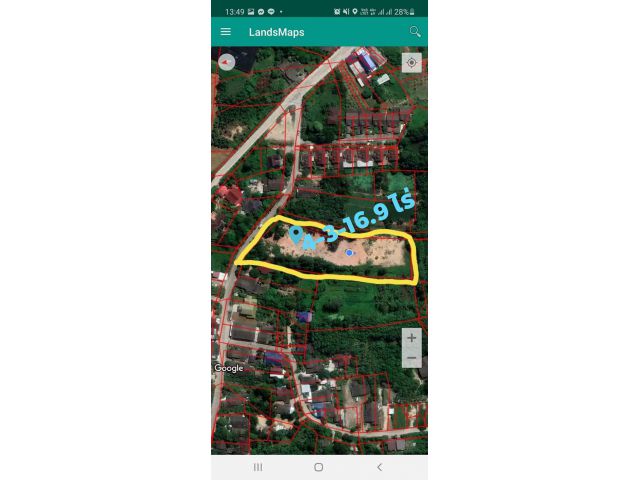Center the map on my location

(411, 62)
